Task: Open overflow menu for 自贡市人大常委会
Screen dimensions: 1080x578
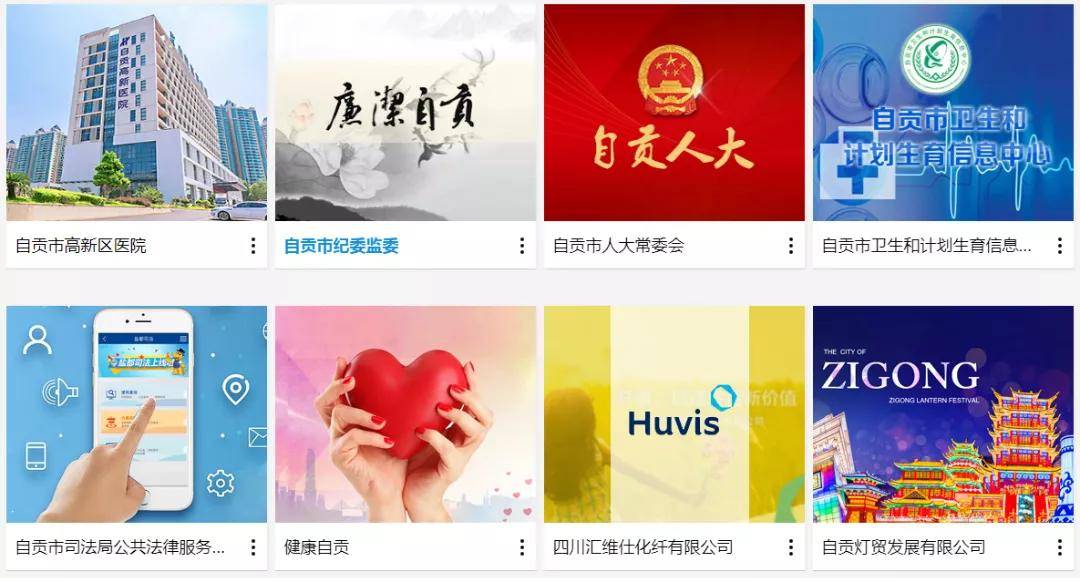Action: [790, 246]
